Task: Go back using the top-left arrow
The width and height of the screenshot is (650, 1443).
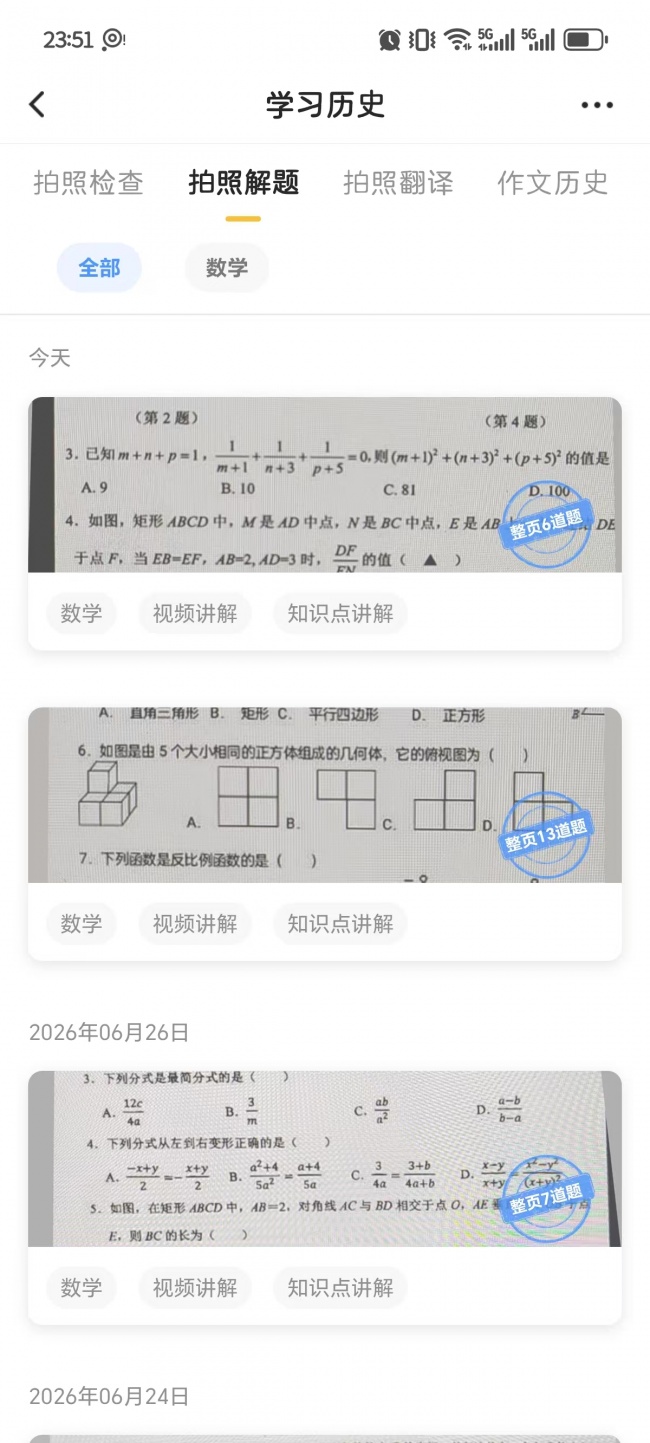Action: coord(37,104)
